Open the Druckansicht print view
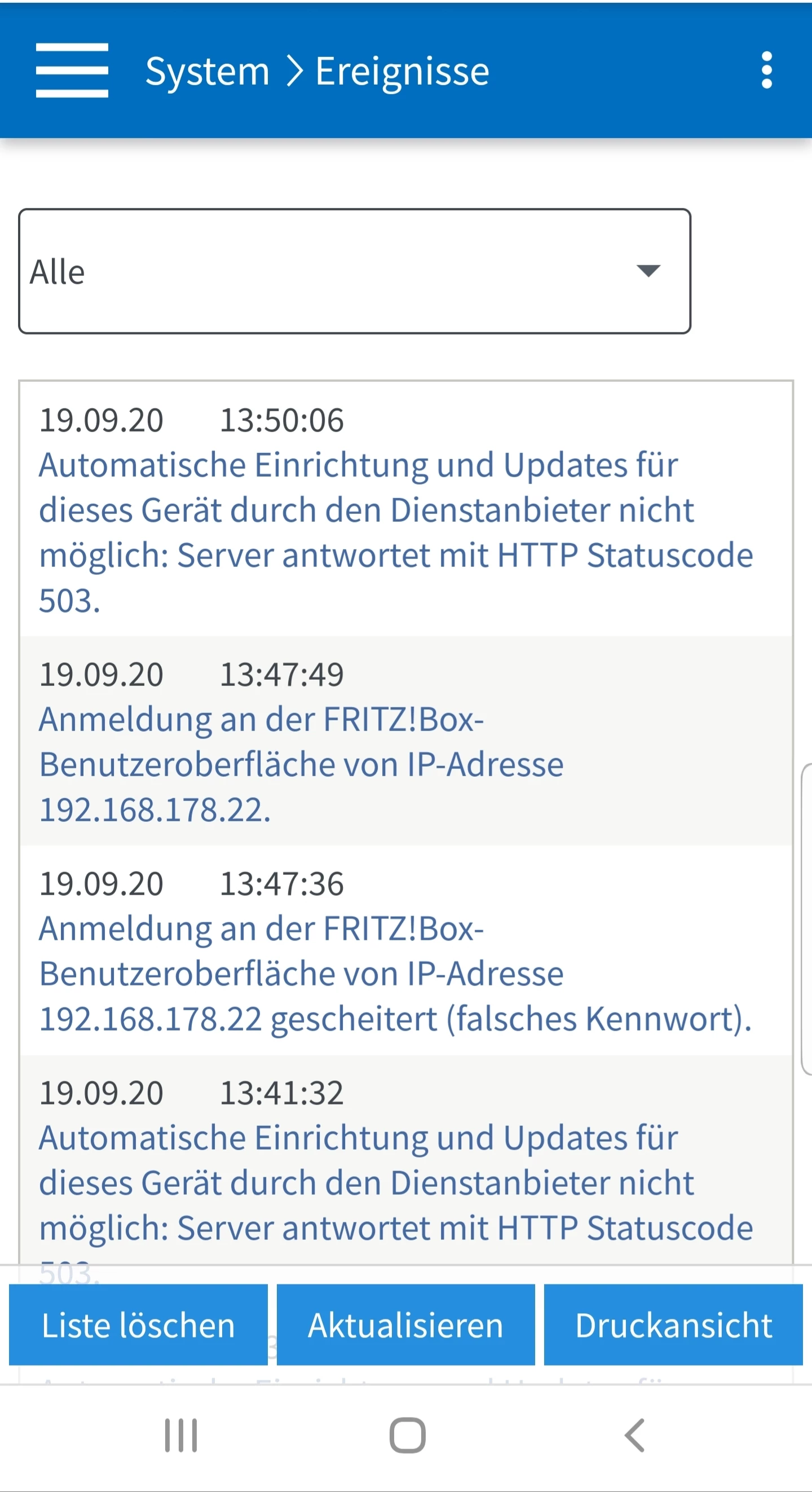Viewport: 812px width, 1492px height. (673, 1325)
